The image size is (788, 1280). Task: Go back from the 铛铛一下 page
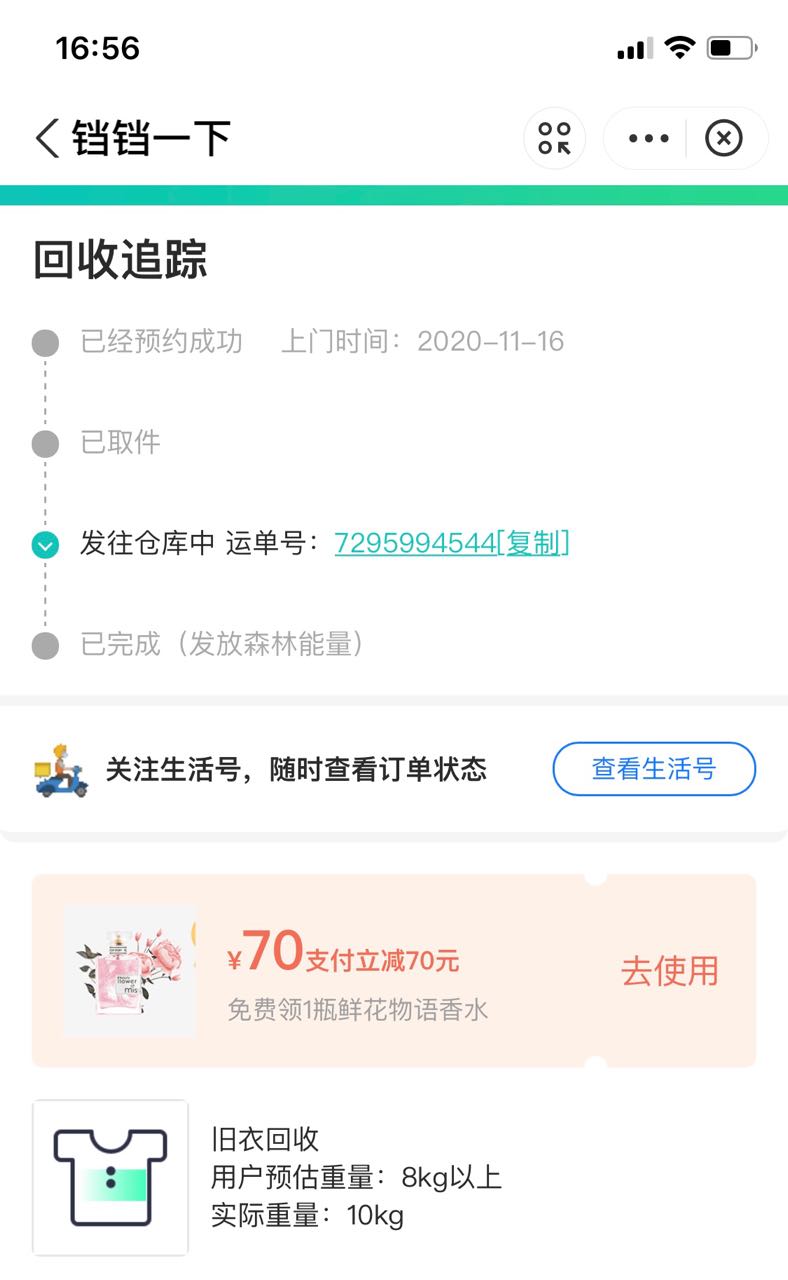48,138
